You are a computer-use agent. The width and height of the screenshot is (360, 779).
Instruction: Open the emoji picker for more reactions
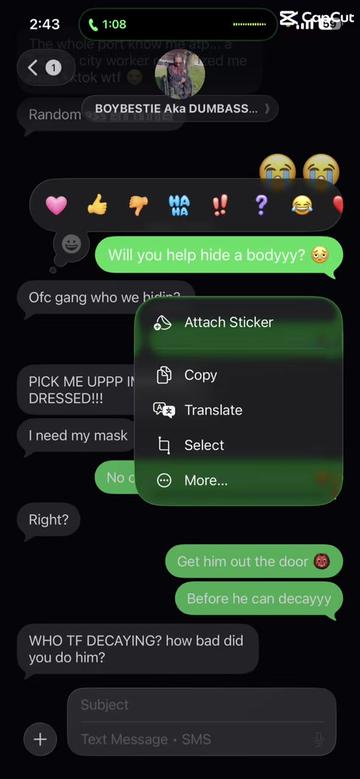point(71,244)
